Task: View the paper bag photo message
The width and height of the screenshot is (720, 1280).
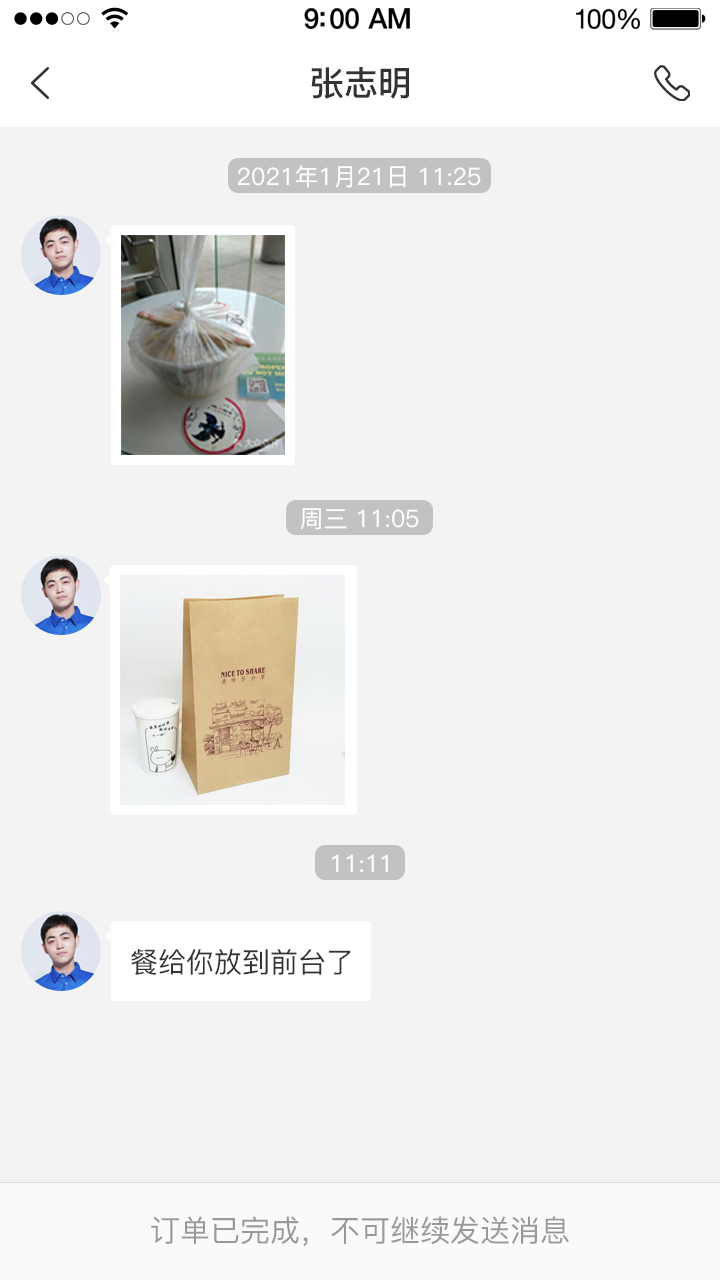Action: click(233, 690)
